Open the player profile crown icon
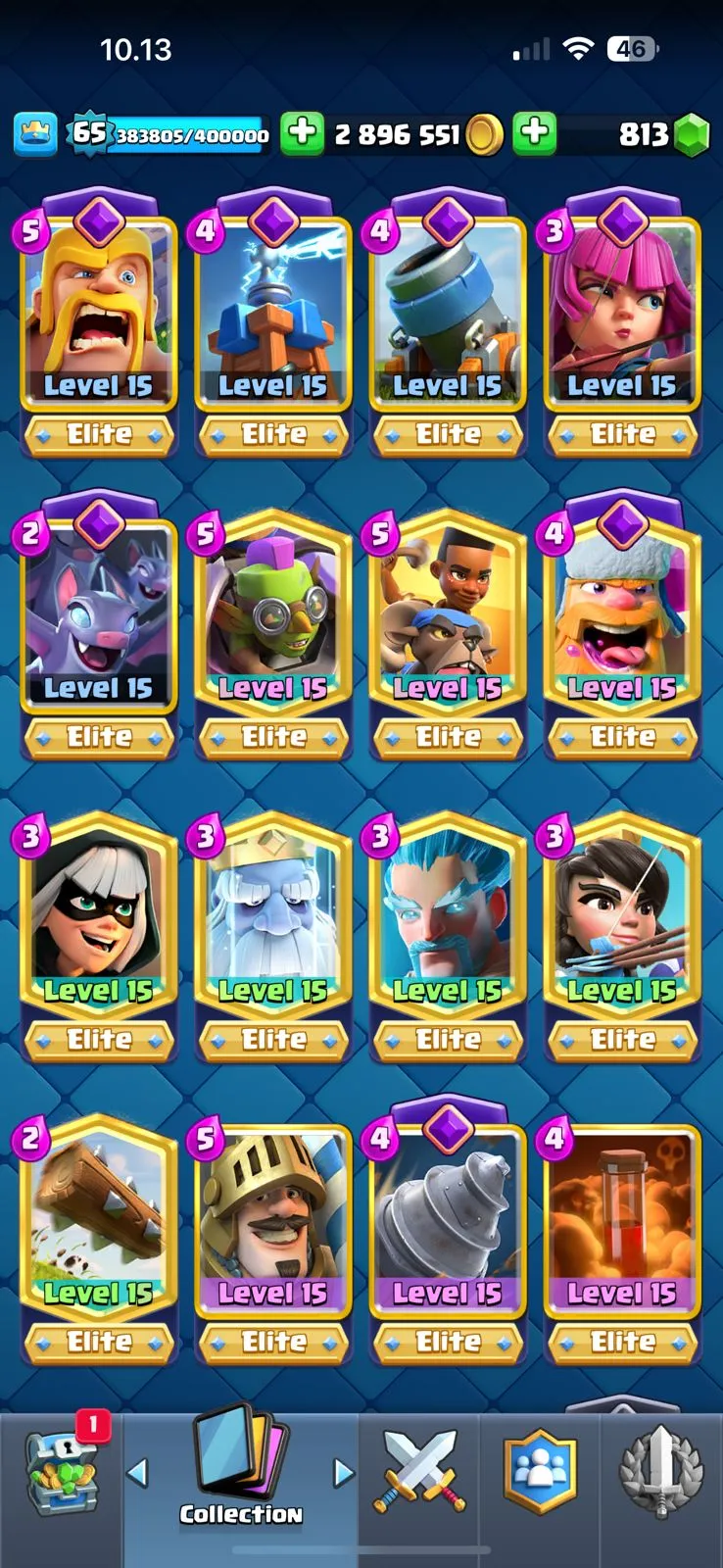The width and height of the screenshot is (723, 1568). pyautogui.click(x=35, y=134)
